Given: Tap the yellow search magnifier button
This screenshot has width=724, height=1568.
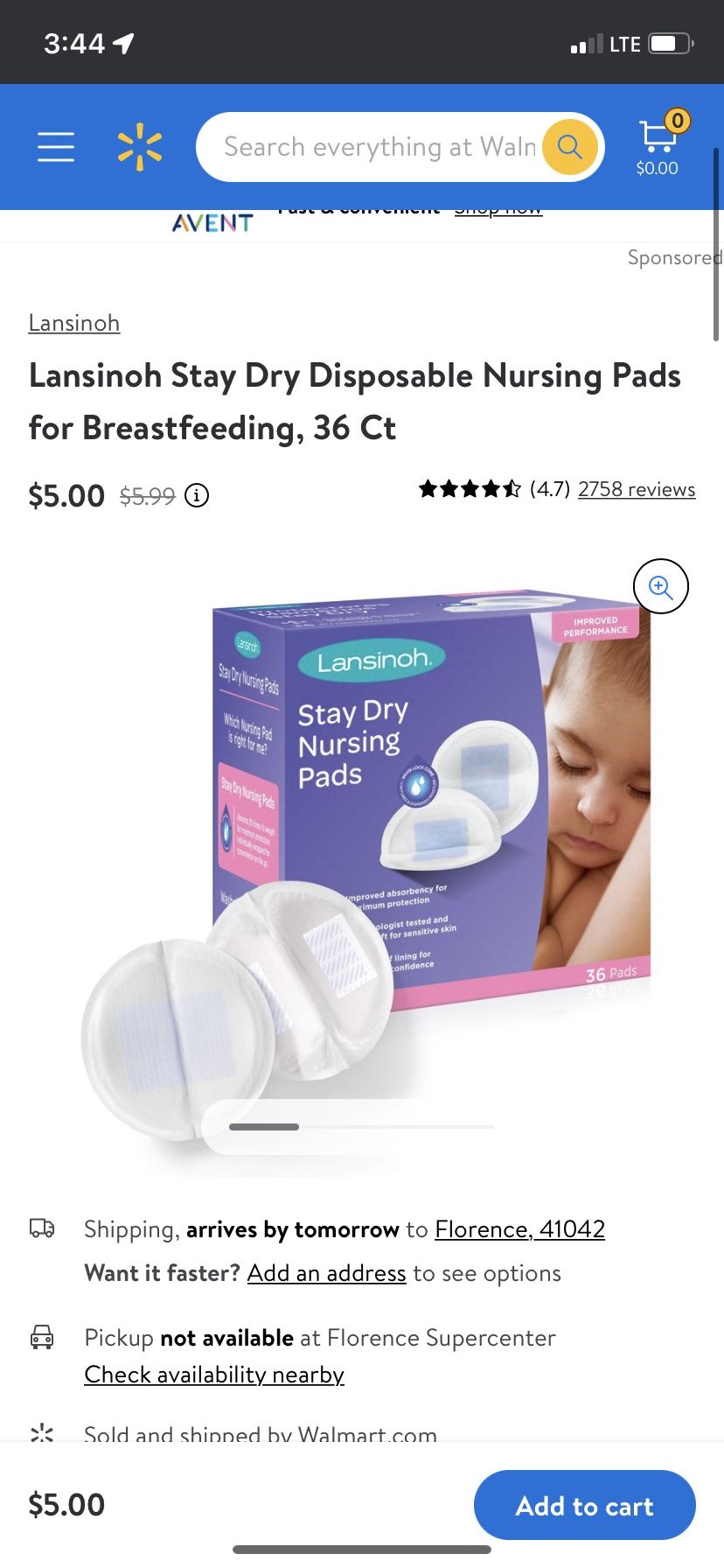Looking at the screenshot, I should 570,147.
